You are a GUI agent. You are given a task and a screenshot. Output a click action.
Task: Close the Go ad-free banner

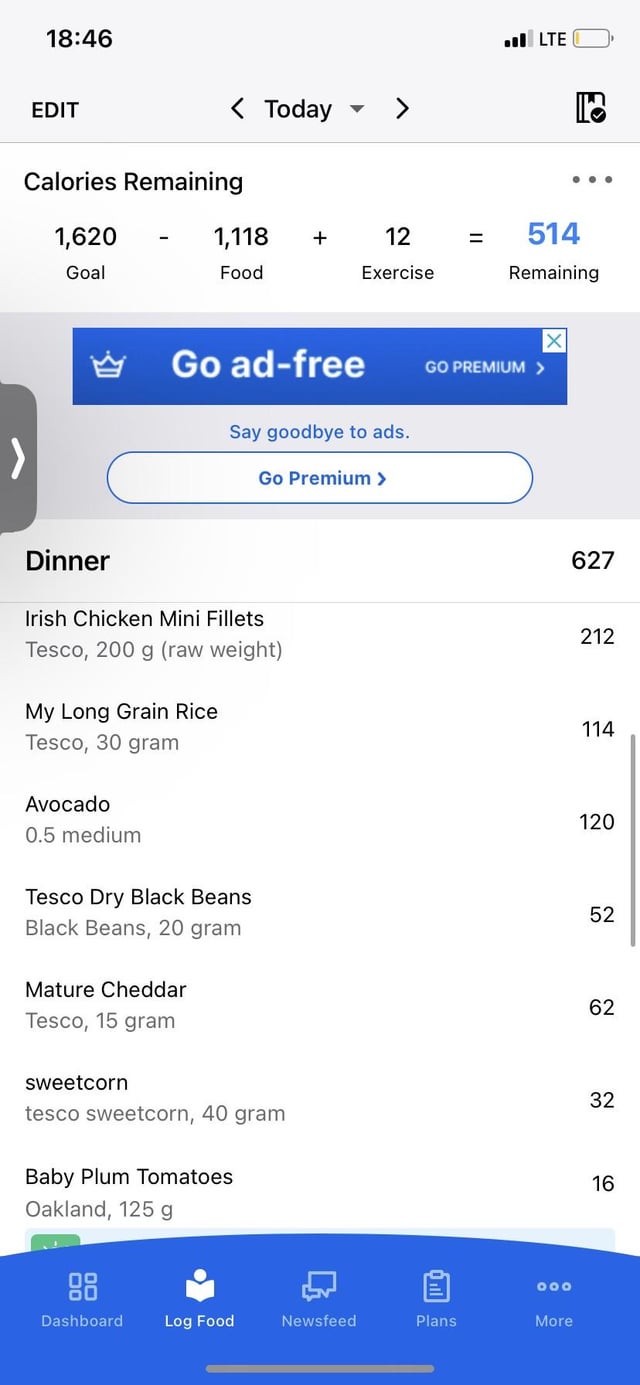(x=554, y=341)
